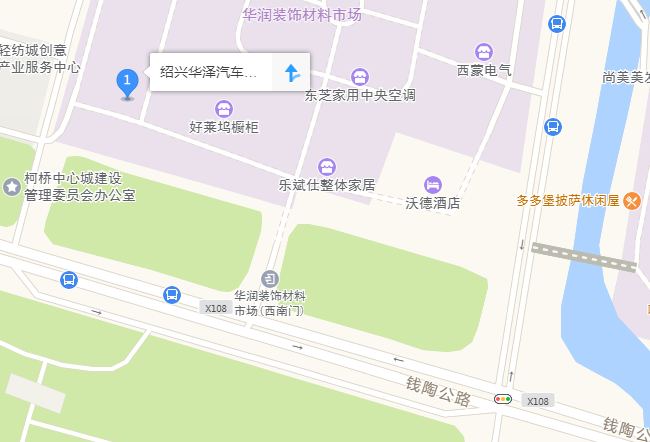
Task: Start navigation with the blue arrow icon
Action: (291, 72)
